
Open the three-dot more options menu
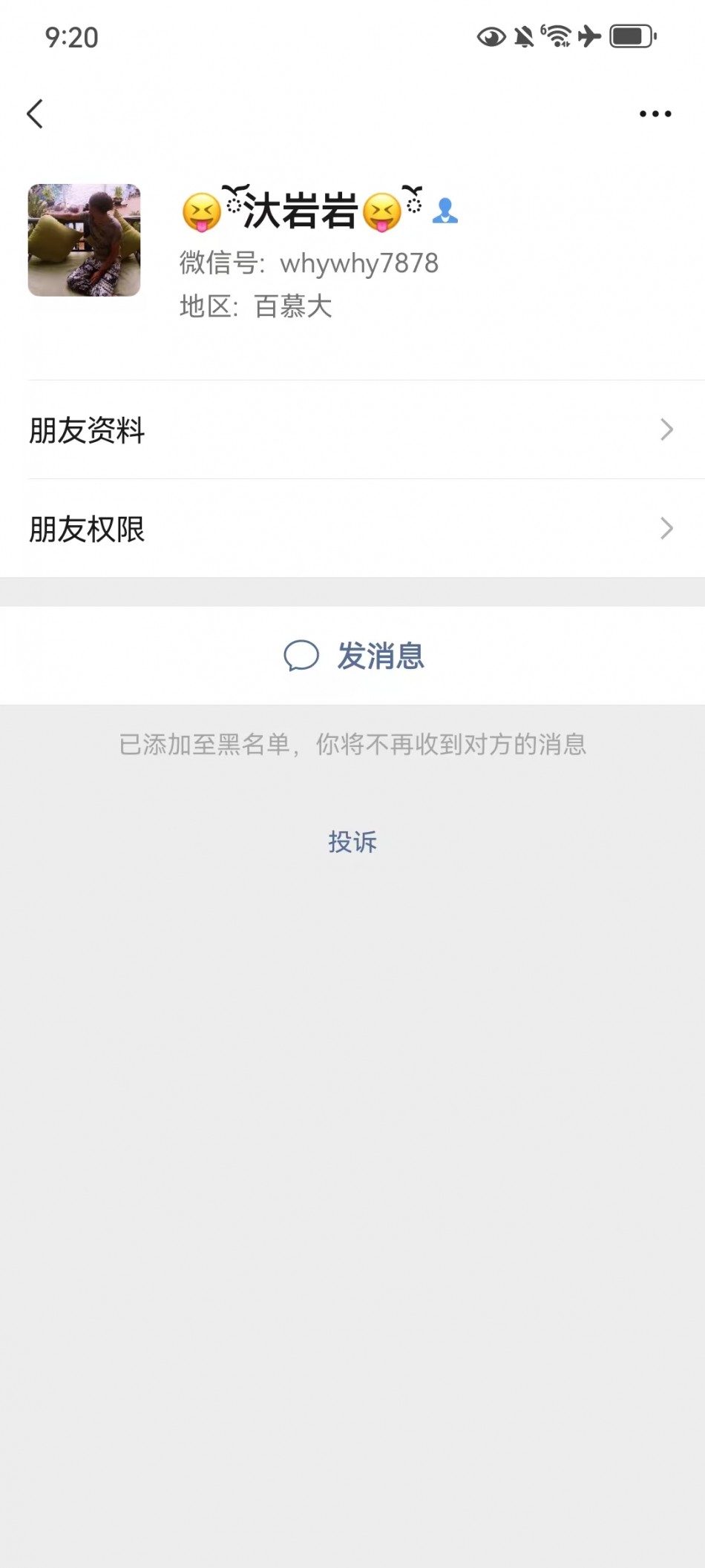(655, 114)
